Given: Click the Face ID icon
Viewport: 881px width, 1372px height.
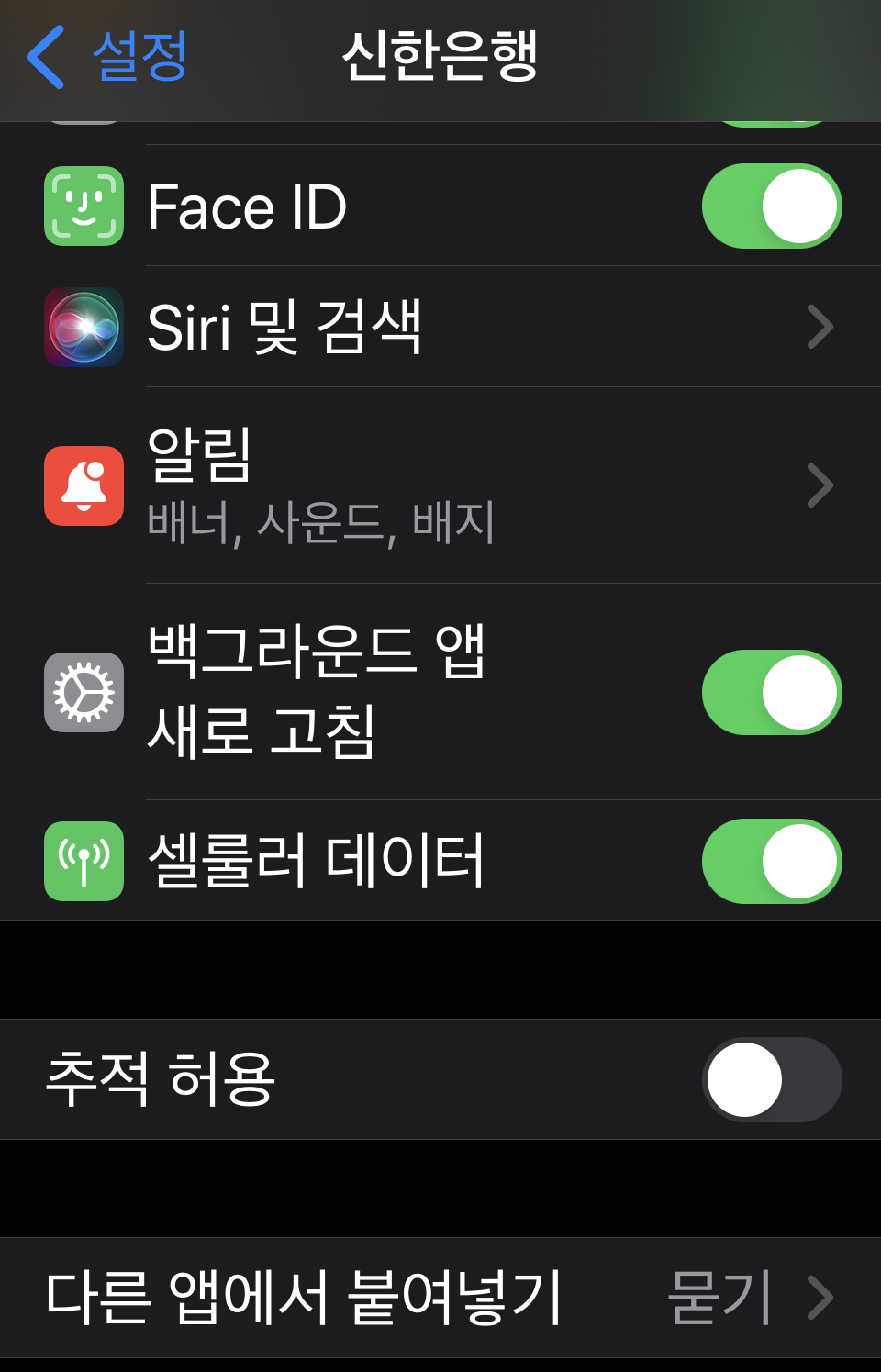Looking at the screenshot, I should [x=84, y=204].
